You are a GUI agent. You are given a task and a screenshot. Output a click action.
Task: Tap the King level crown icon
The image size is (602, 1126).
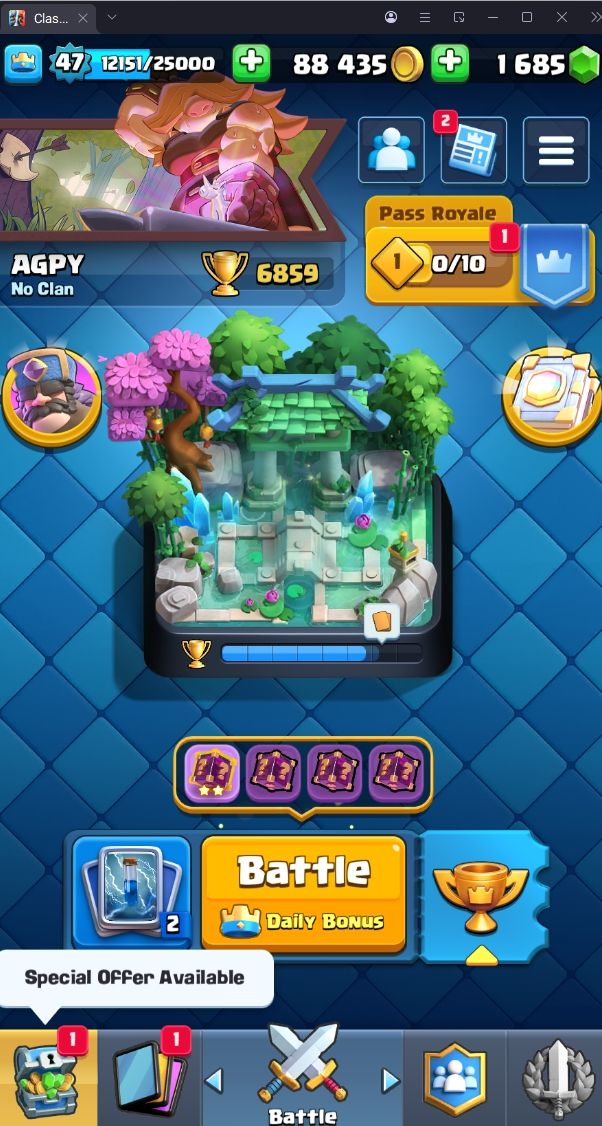24,64
